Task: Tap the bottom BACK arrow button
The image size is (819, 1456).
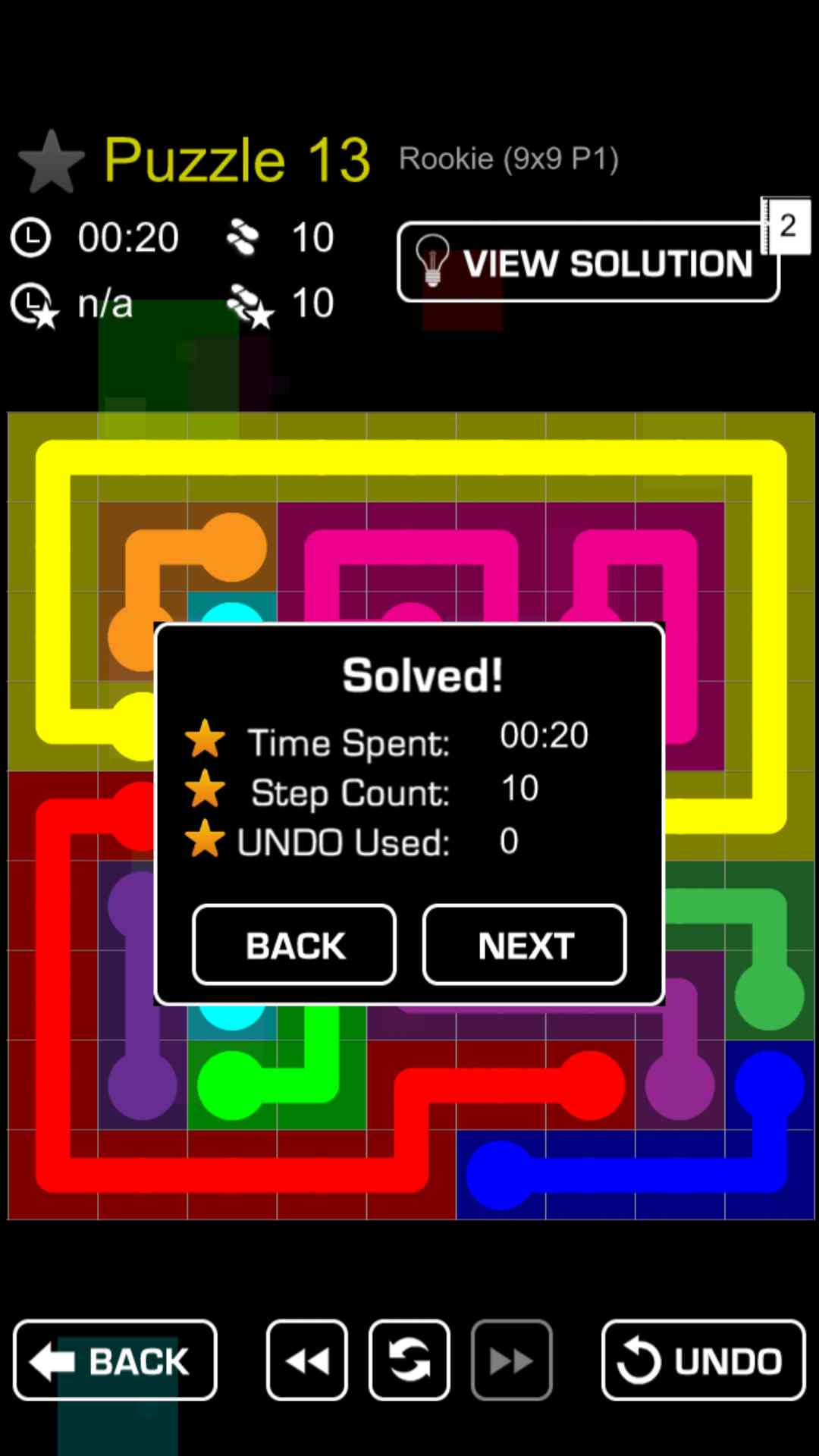Action: point(115,1360)
